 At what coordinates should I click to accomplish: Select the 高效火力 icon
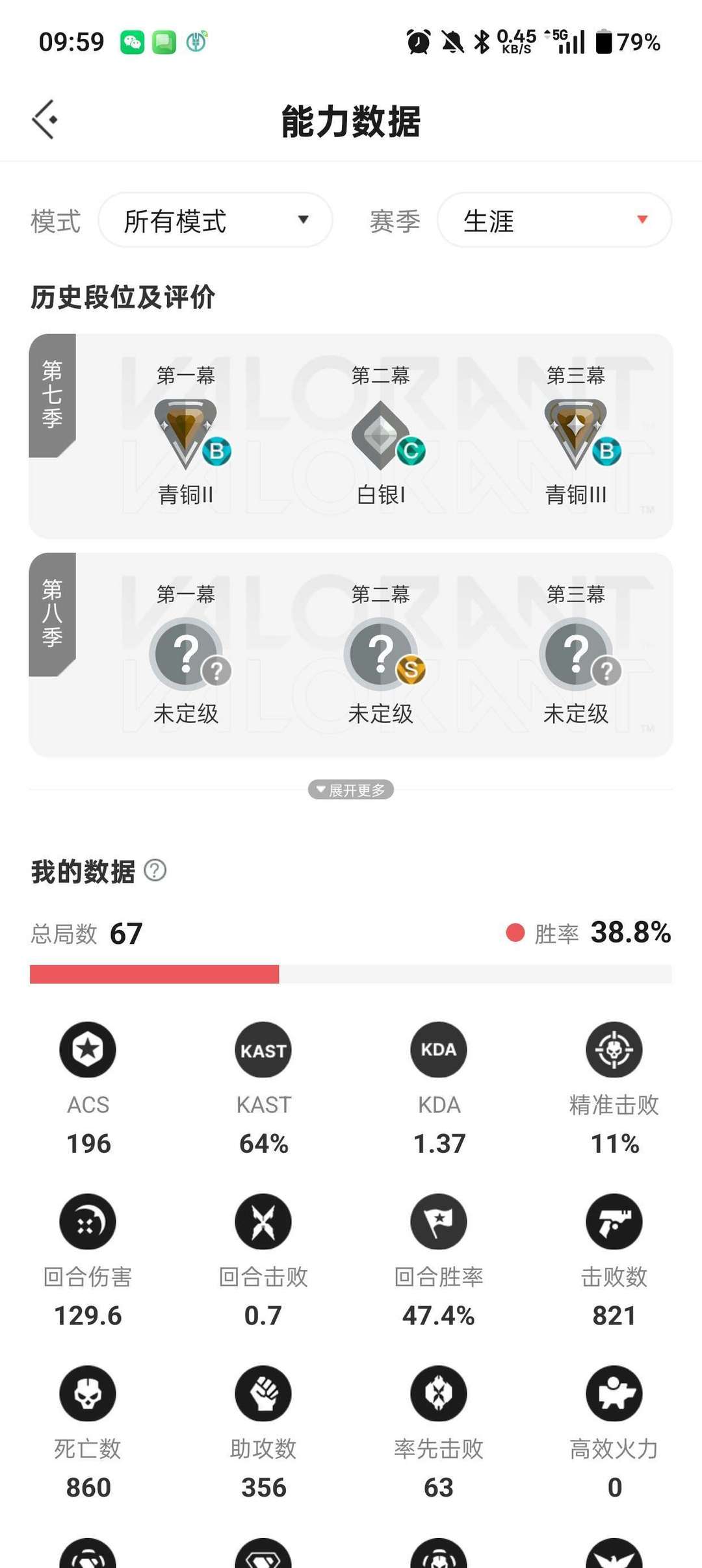614,1394
